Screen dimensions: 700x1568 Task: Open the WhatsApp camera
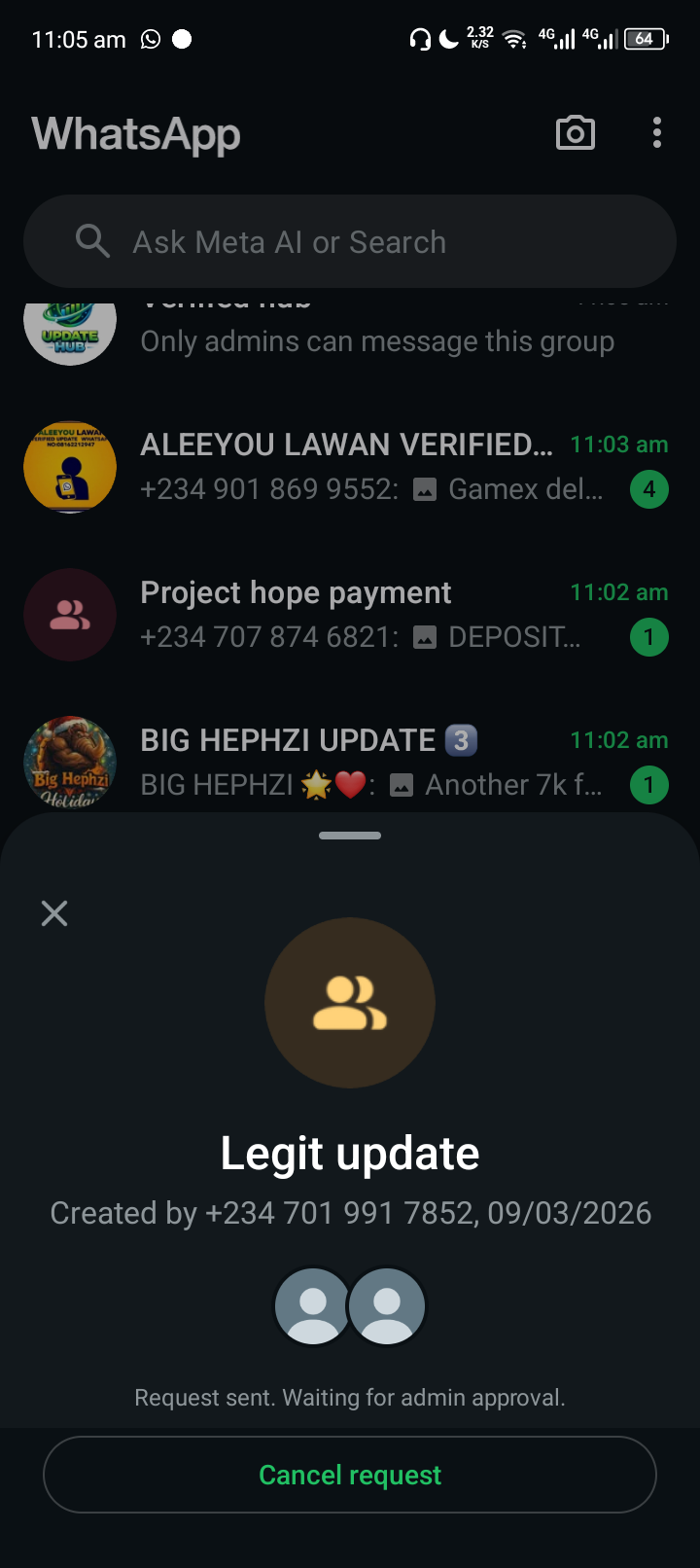(x=575, y=133)
